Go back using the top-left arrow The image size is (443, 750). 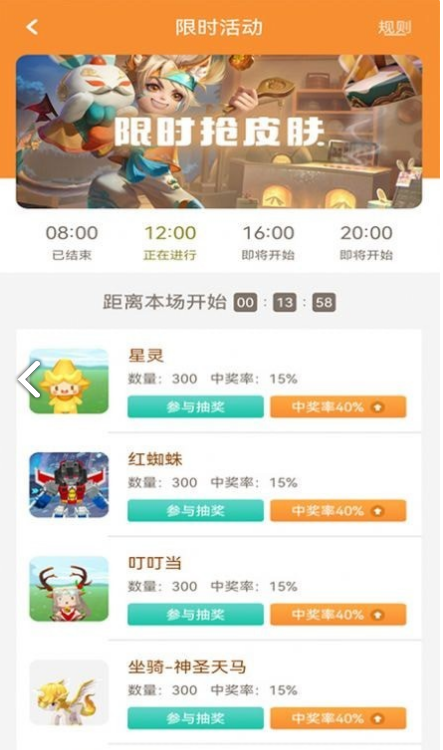[33, 27]
